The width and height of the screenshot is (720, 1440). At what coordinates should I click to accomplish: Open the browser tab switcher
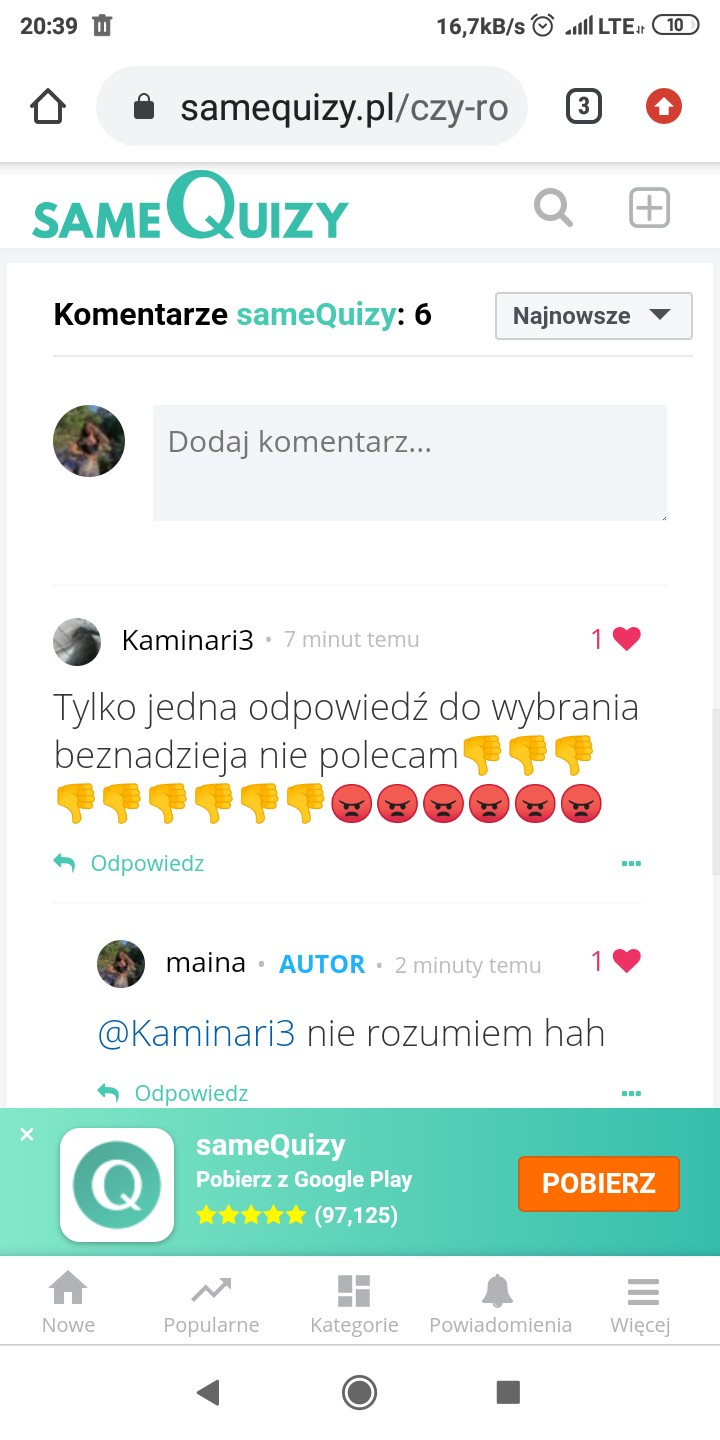[584, 106]
